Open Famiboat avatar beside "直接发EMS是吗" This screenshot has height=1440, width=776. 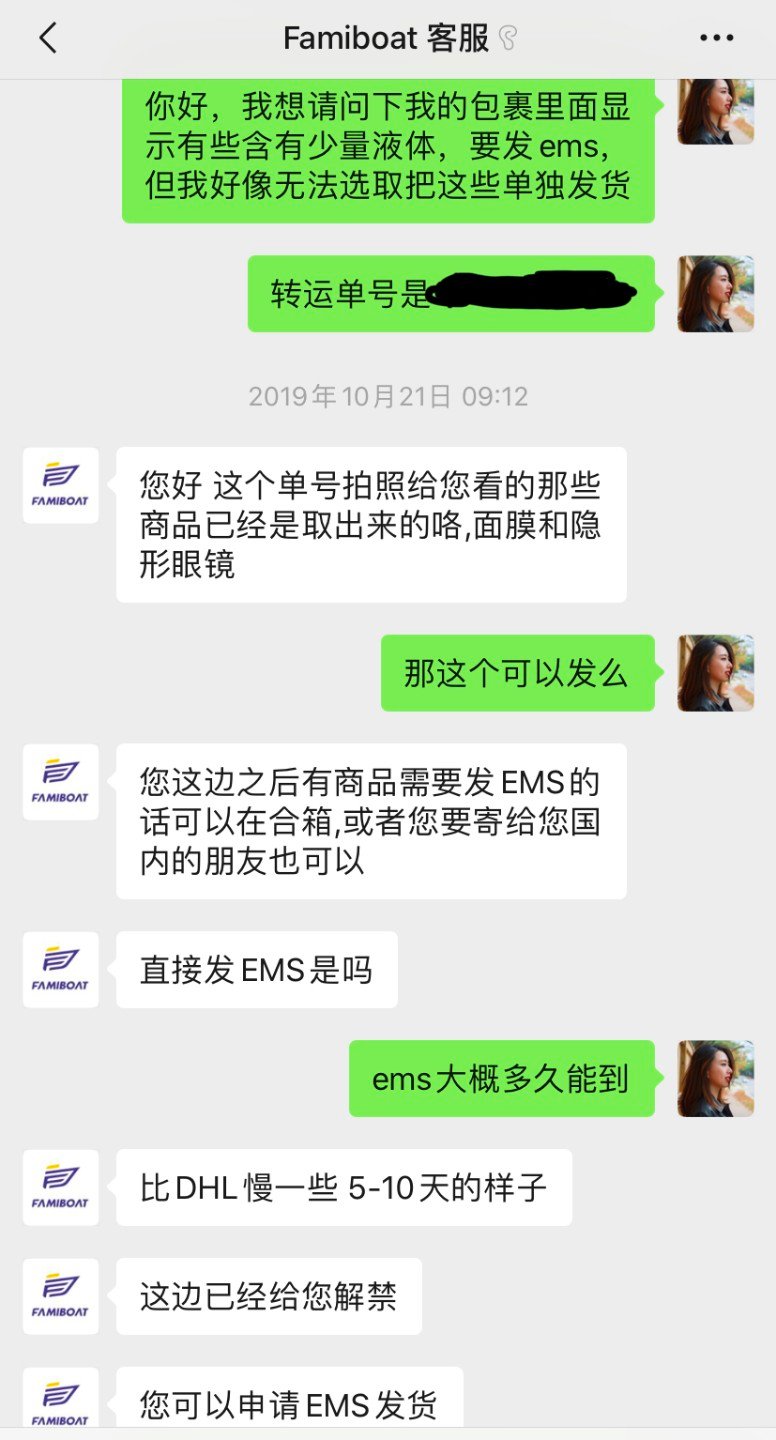coord(60,969)
